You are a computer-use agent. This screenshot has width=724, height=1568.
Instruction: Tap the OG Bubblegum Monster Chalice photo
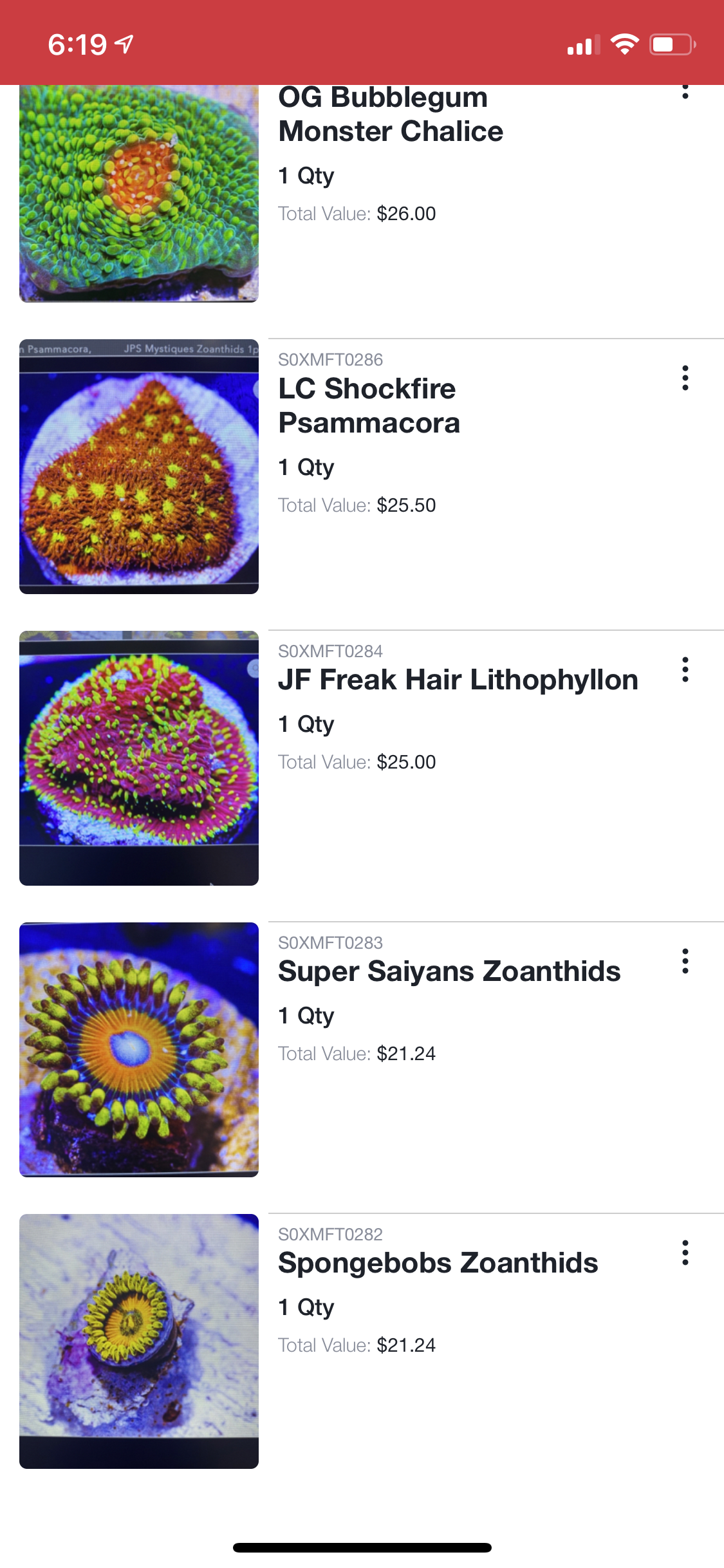(x=139, y=193)
